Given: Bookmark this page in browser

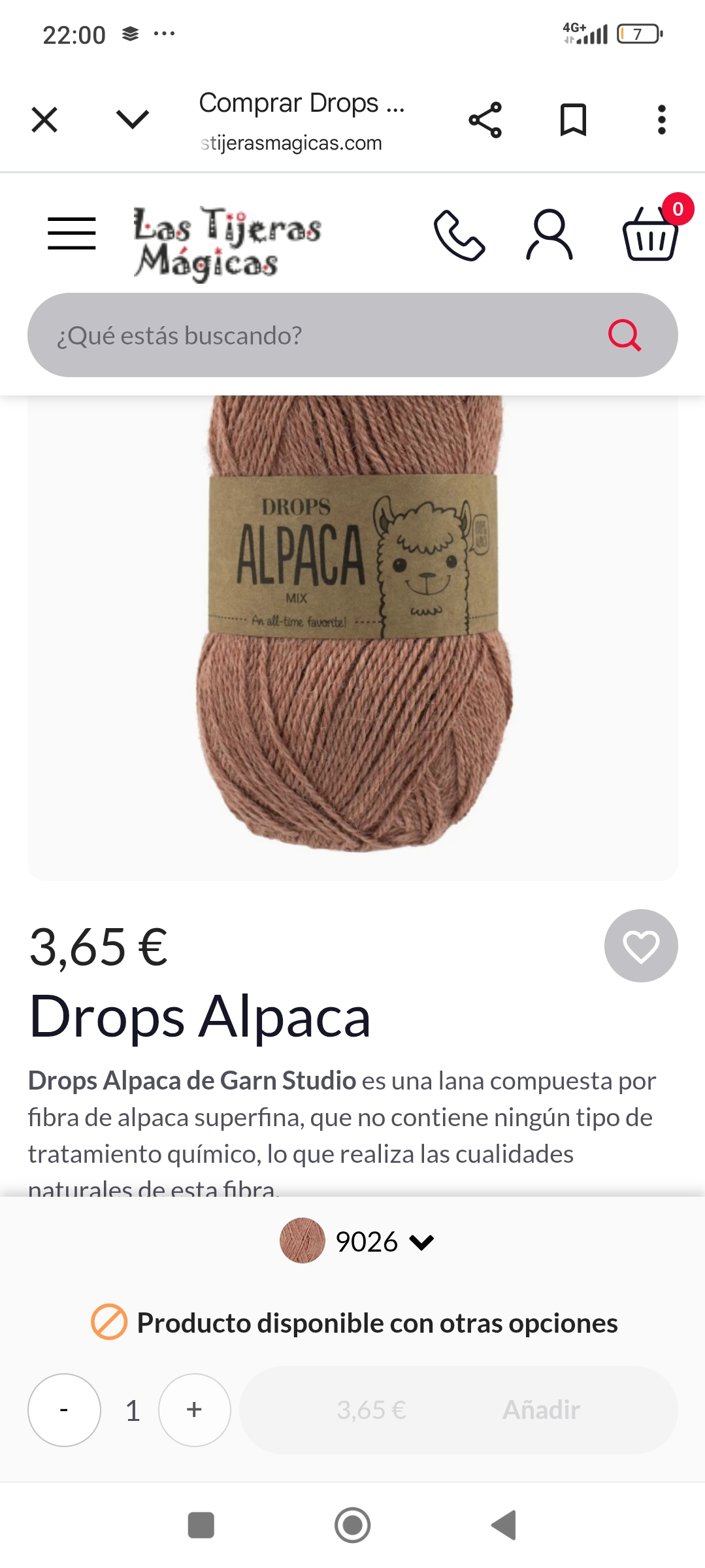Looking at the screenshot, I should click(573, 120).
